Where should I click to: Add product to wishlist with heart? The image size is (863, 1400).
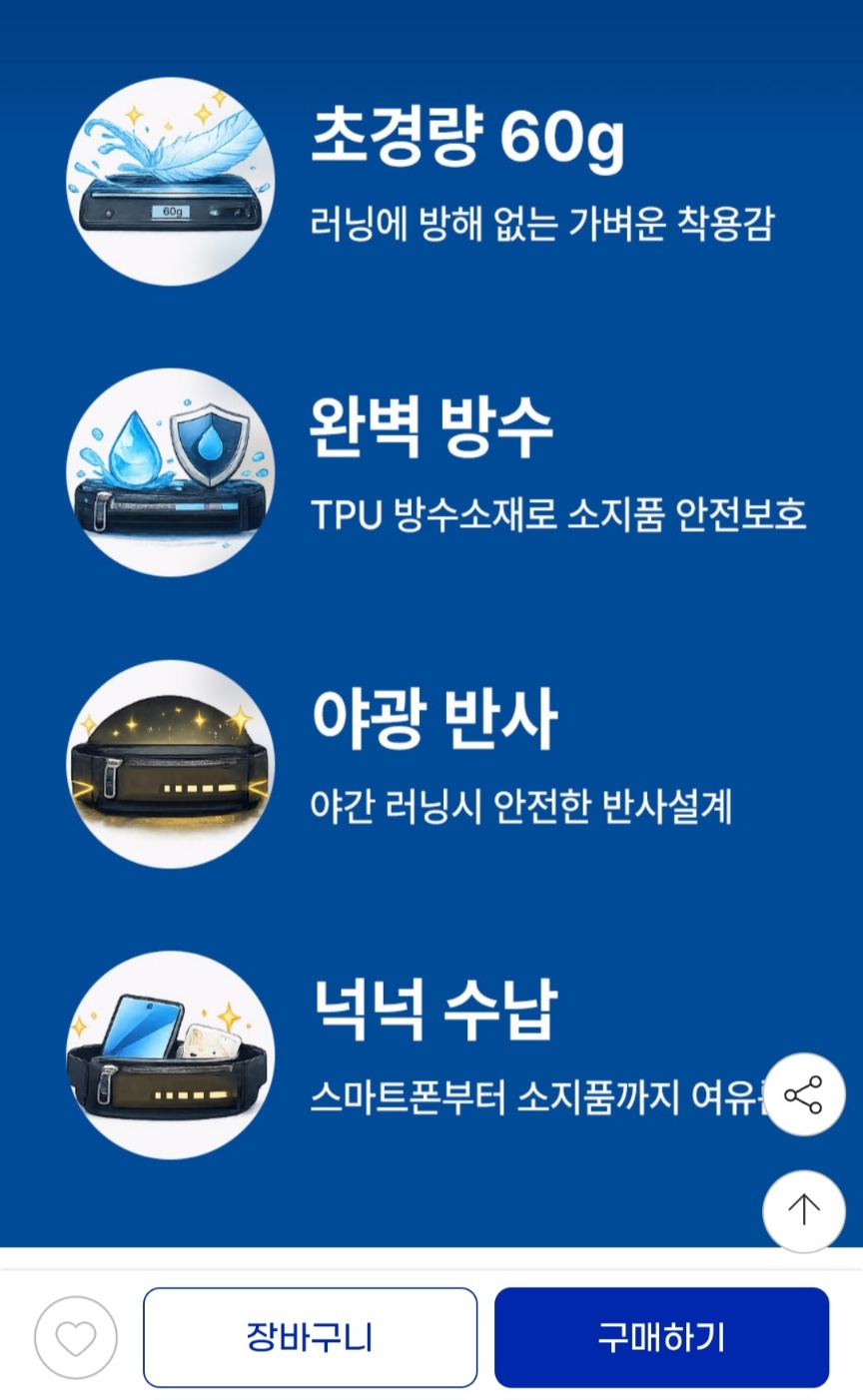(76, 1337)
